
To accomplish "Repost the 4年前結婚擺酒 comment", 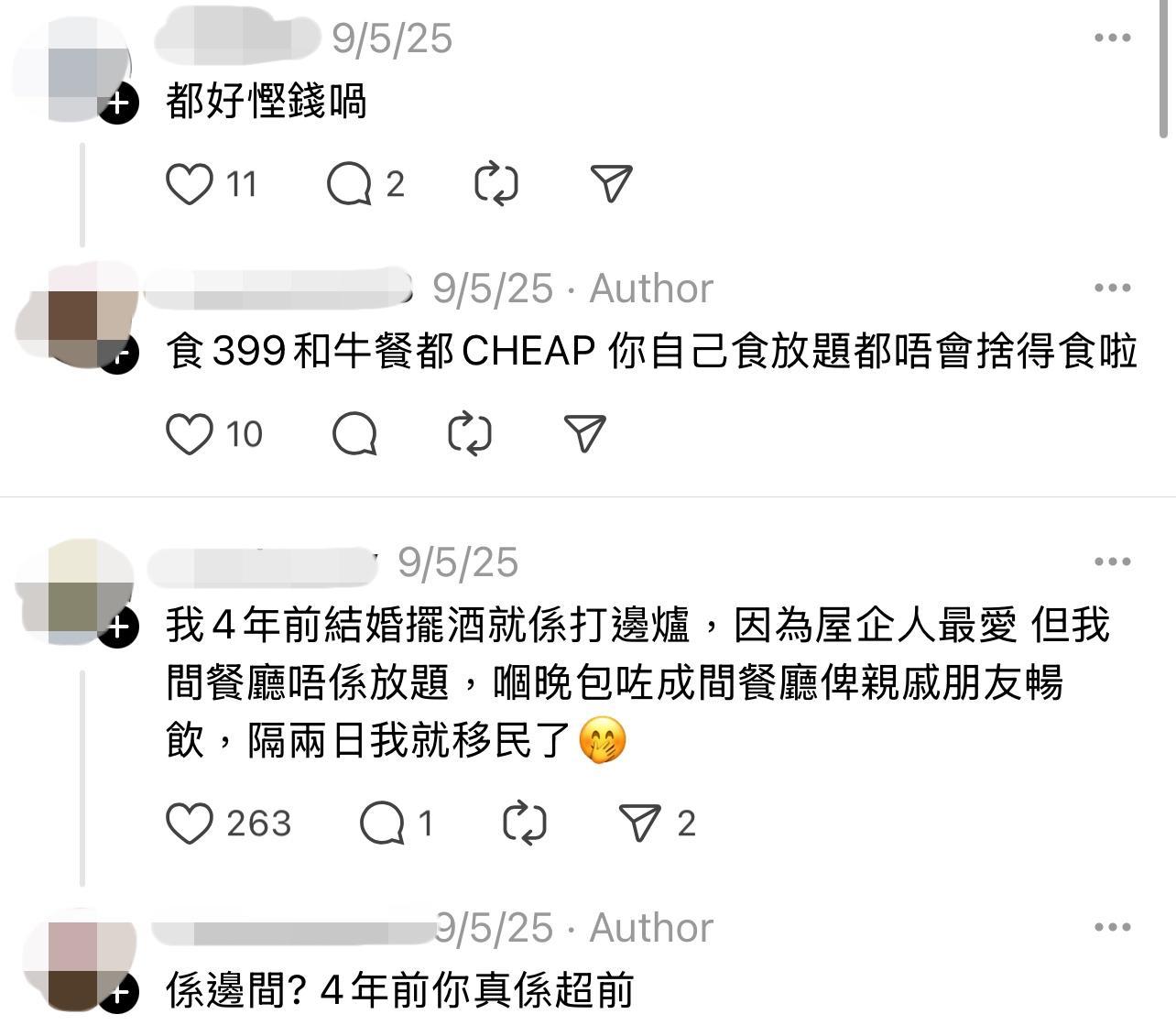I will pos(526,823).
